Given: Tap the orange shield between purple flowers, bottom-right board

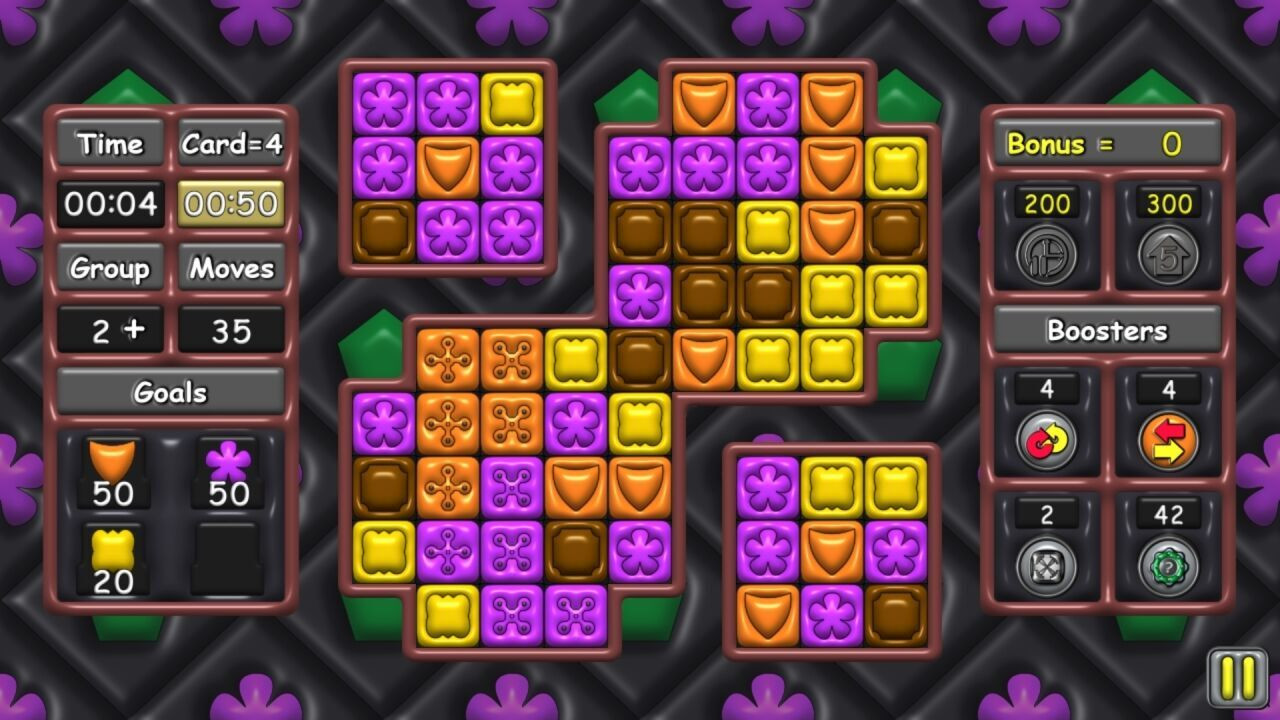Looking at the screenshot, I should click(x=832, y=551).
